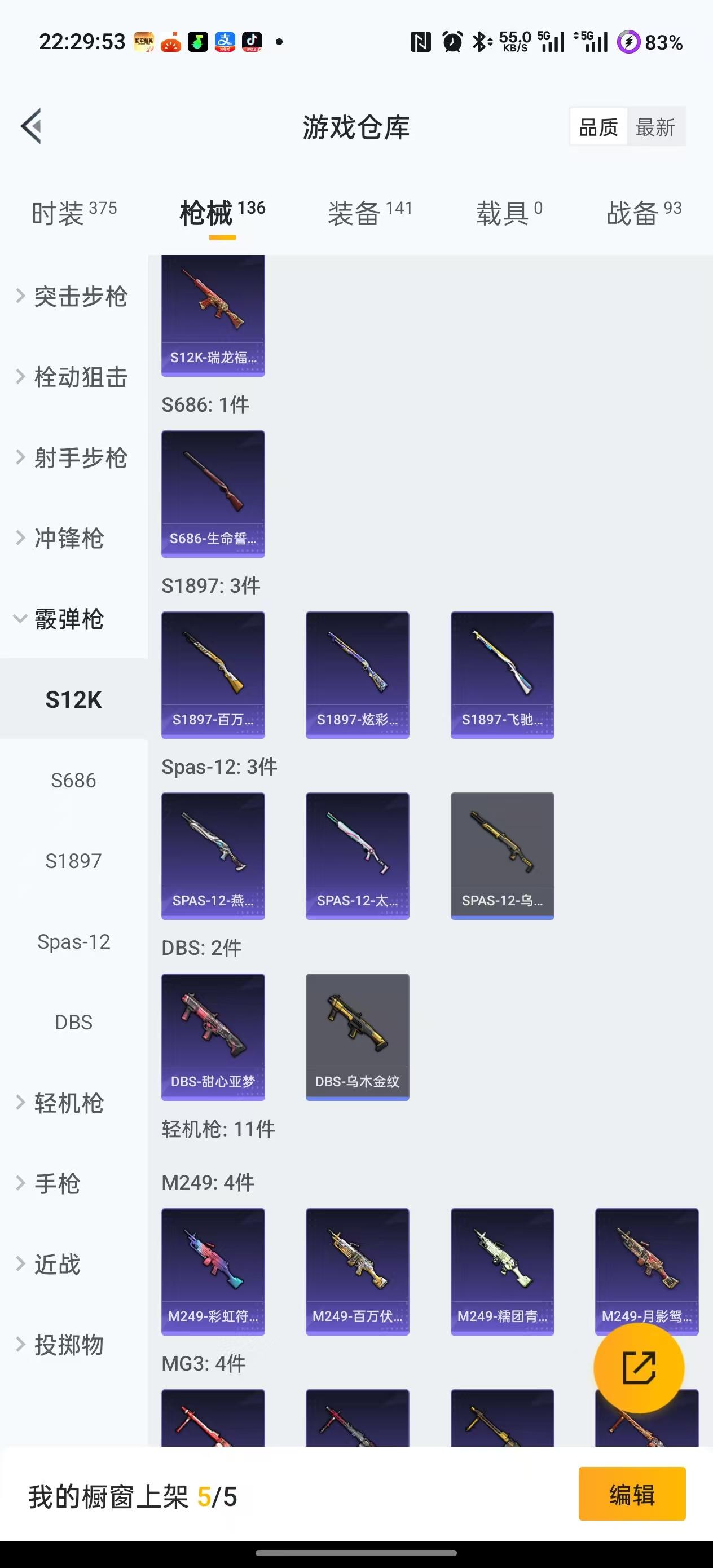Go back from 游戏仓库

(32, 126)
